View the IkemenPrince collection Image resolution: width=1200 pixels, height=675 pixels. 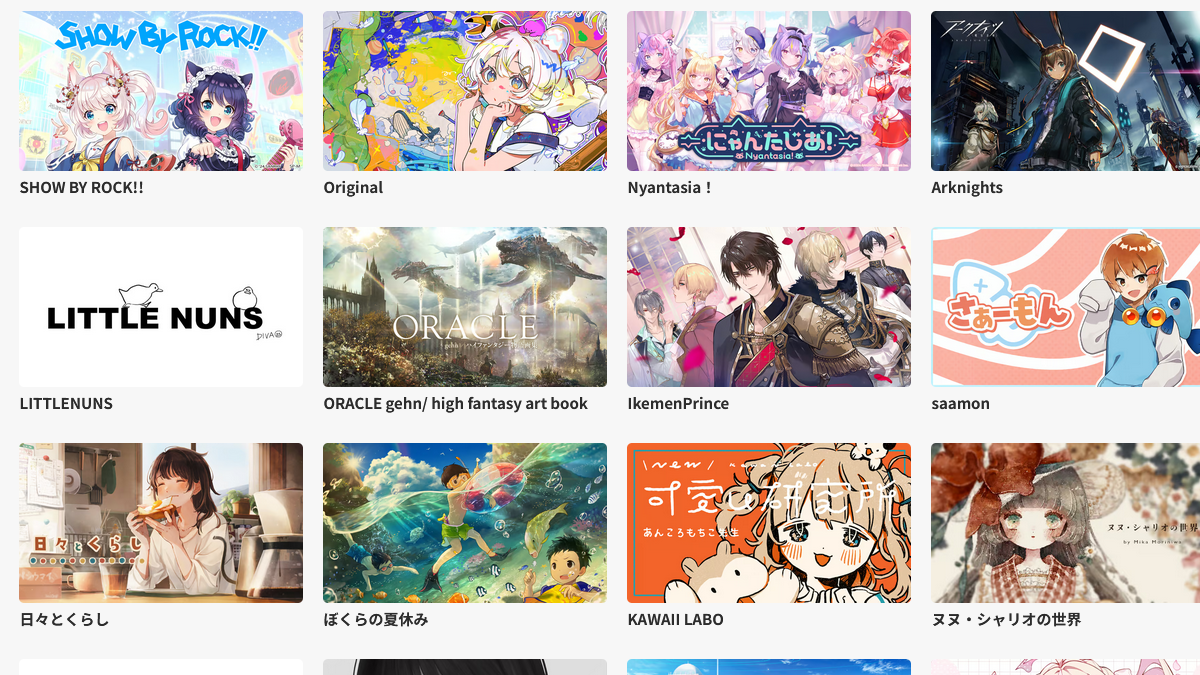768,307
